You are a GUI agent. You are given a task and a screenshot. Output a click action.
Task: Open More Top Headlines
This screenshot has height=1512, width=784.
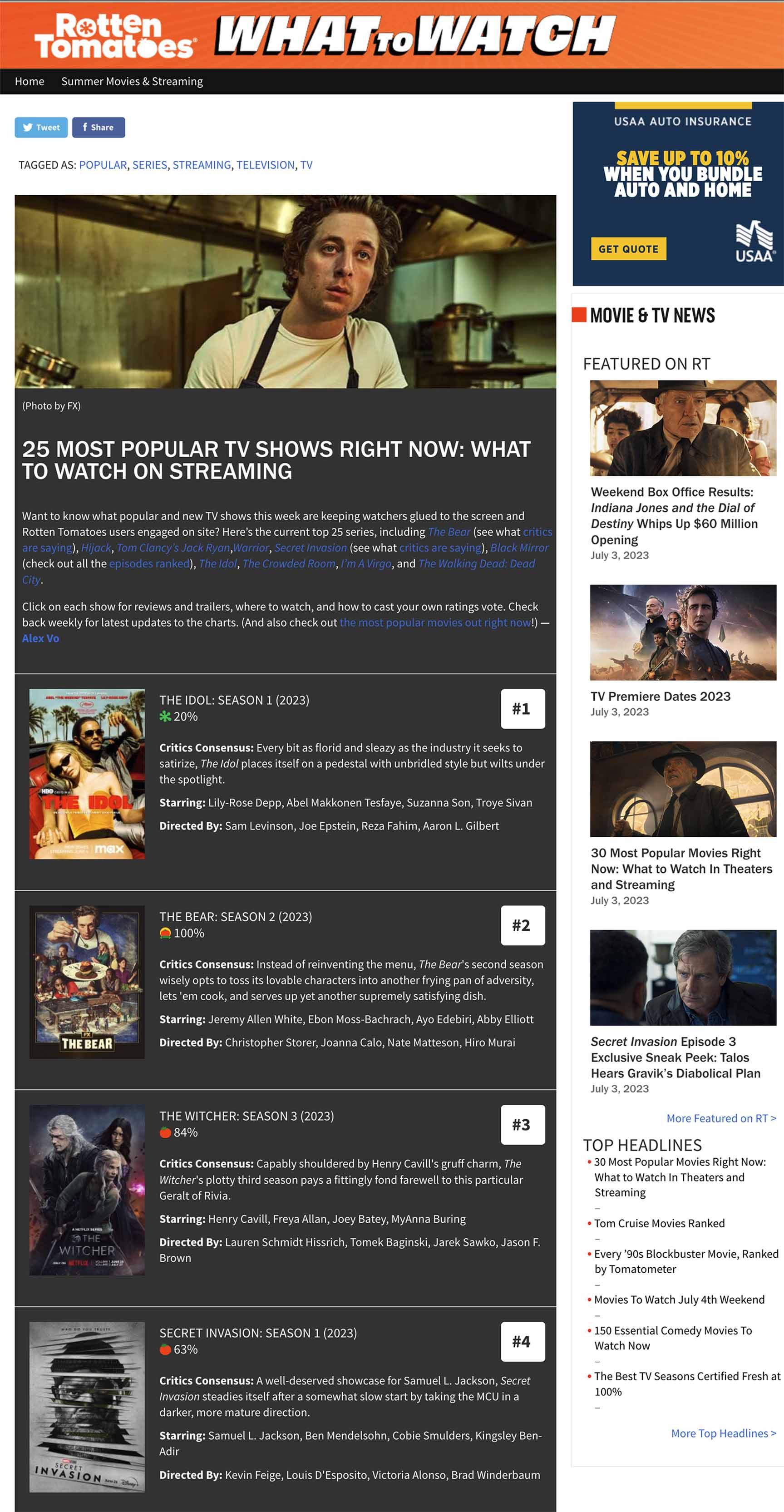point(723,1433)
